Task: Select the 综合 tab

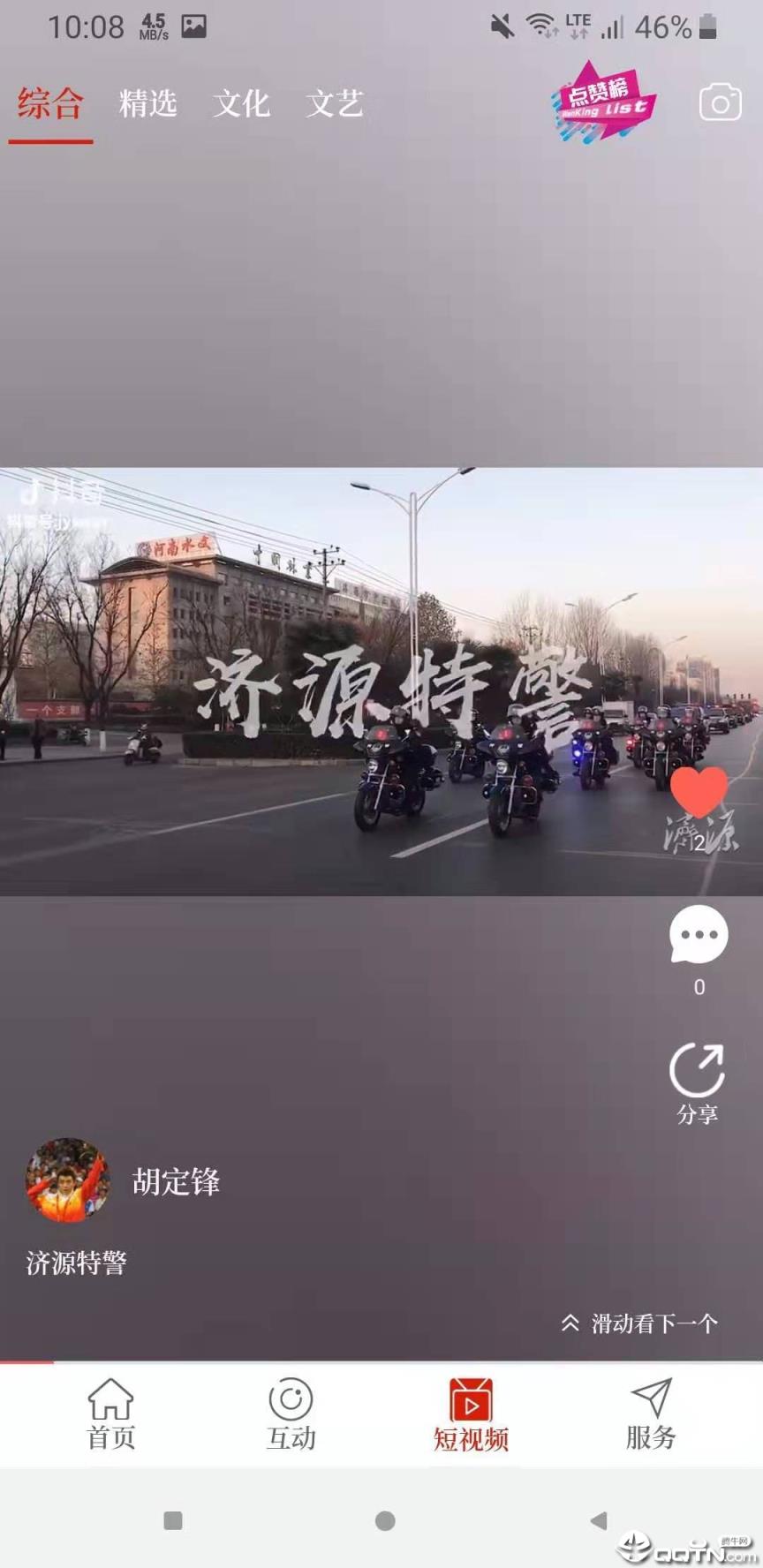Action: click(x=49, y=102)
